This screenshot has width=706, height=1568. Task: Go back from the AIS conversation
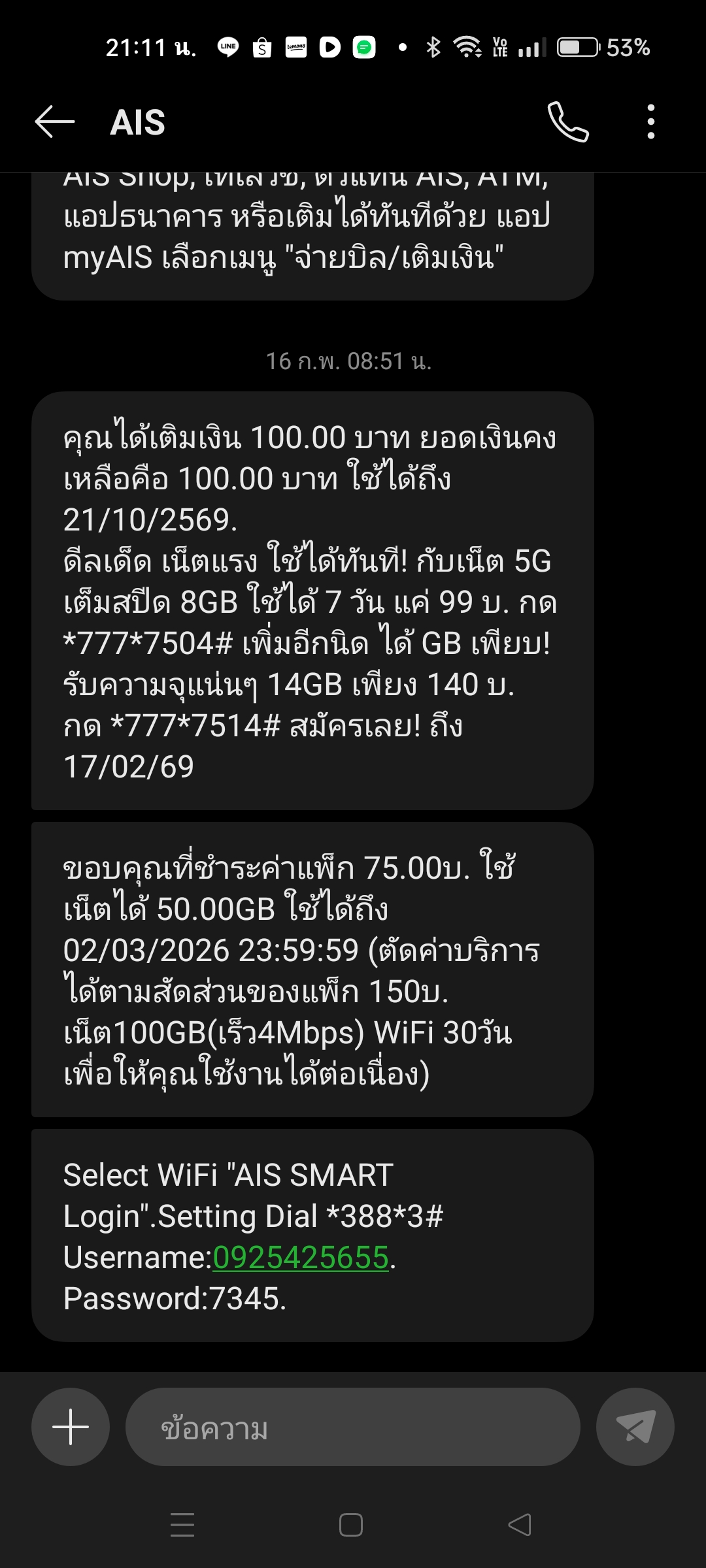55,122
